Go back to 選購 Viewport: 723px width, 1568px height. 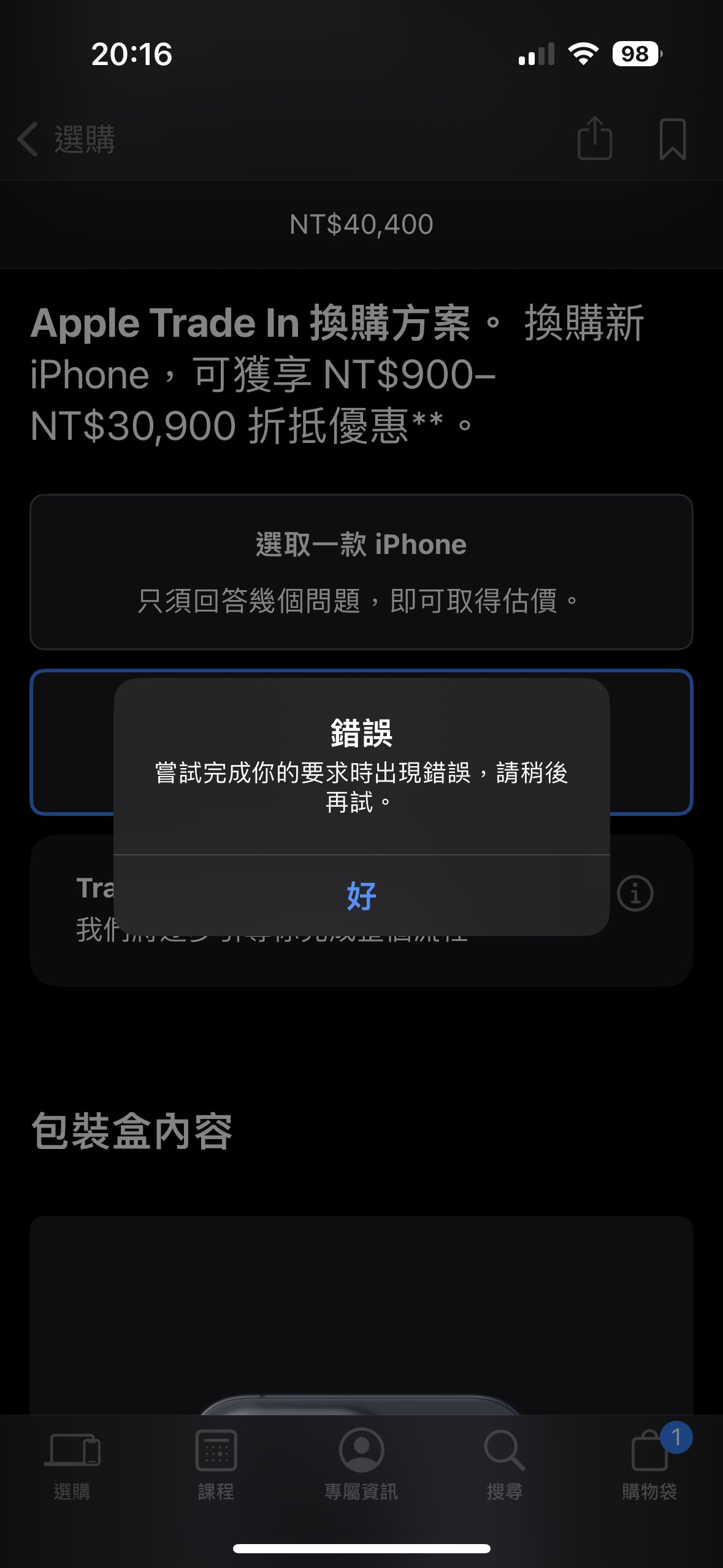[66, 139]
